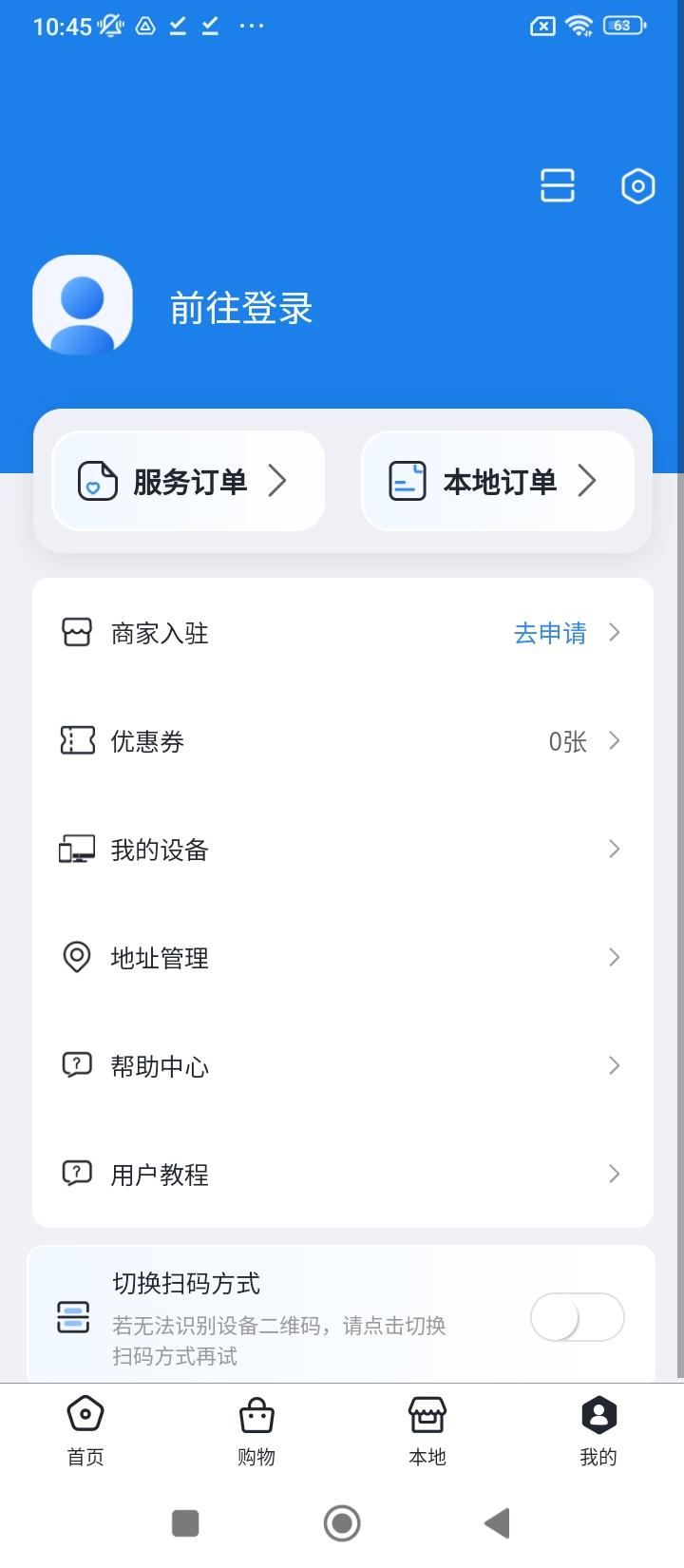This screenshot has width=684, height=1568.
Task: Open 商家入驻 merchant entry icon
Action: pos(77,633)
